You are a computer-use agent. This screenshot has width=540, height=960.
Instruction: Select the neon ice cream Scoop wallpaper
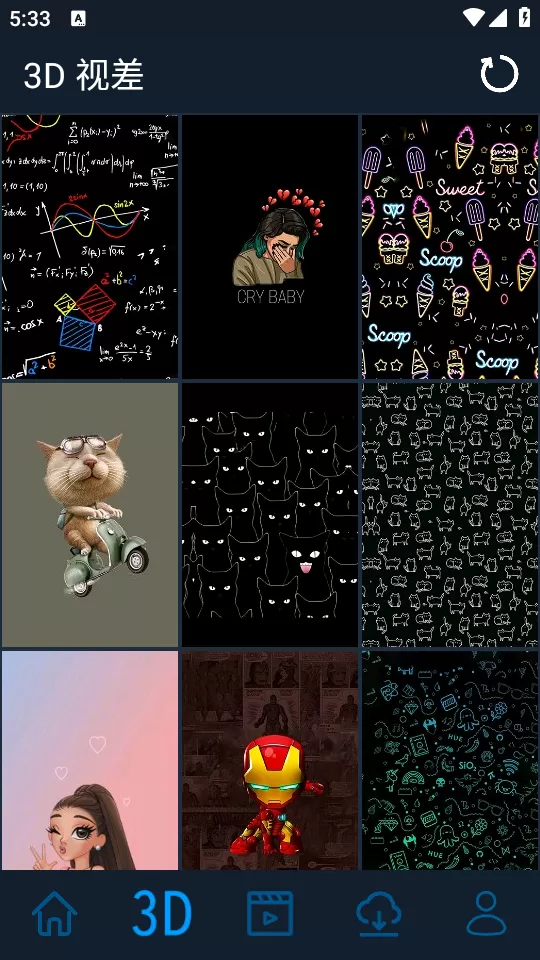point(450,247)
